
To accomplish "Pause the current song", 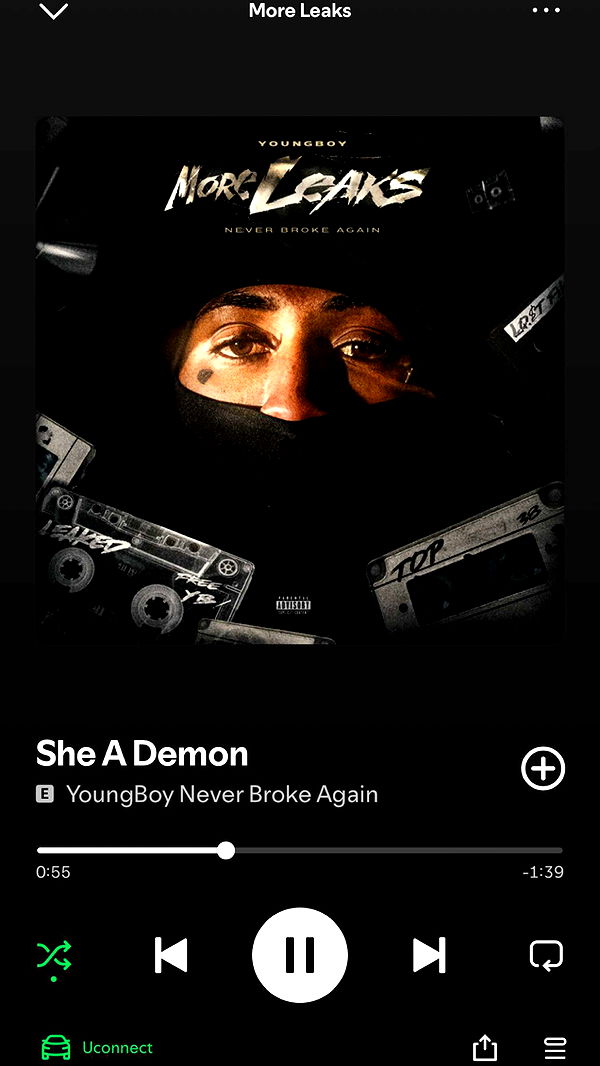I will (300, 955).
